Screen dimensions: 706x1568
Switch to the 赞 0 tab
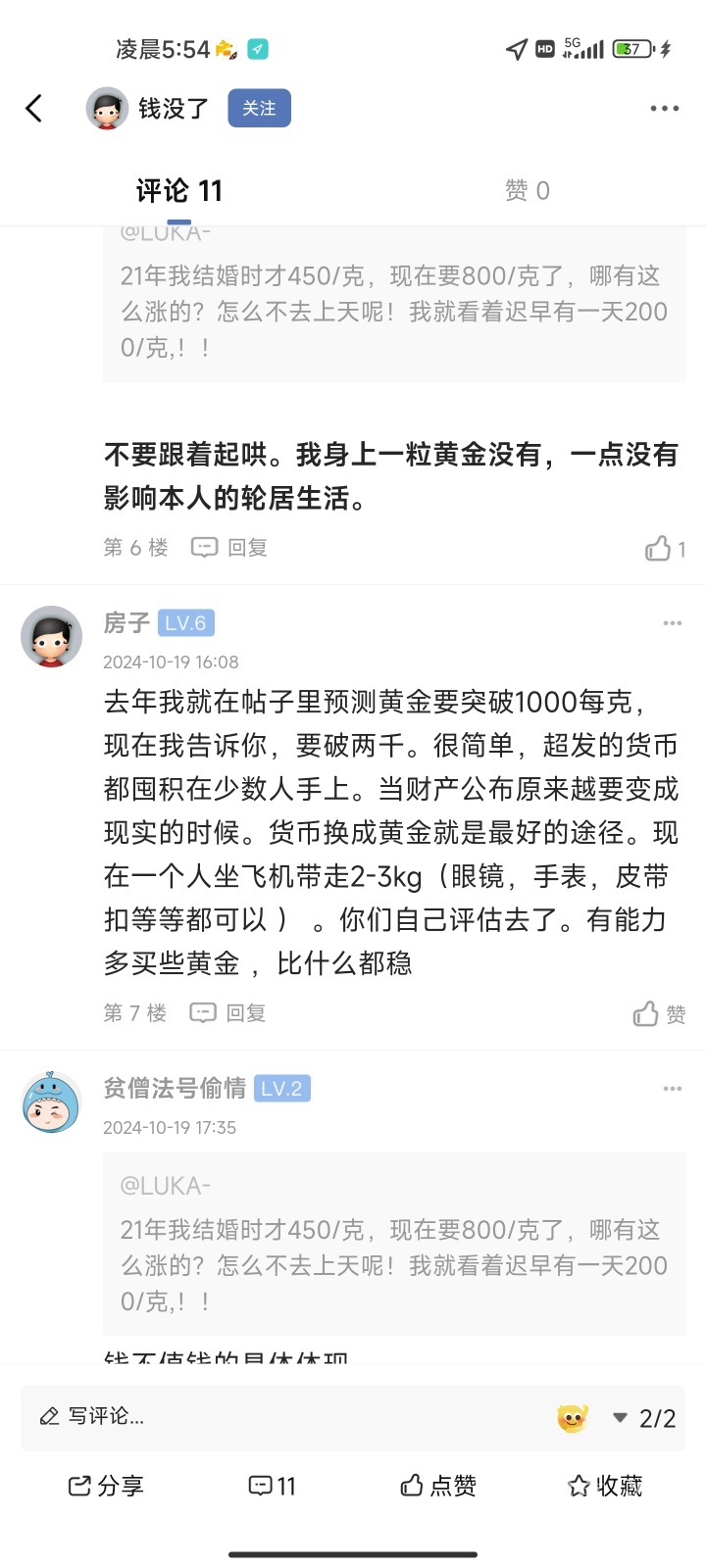(x=527, y=190)
